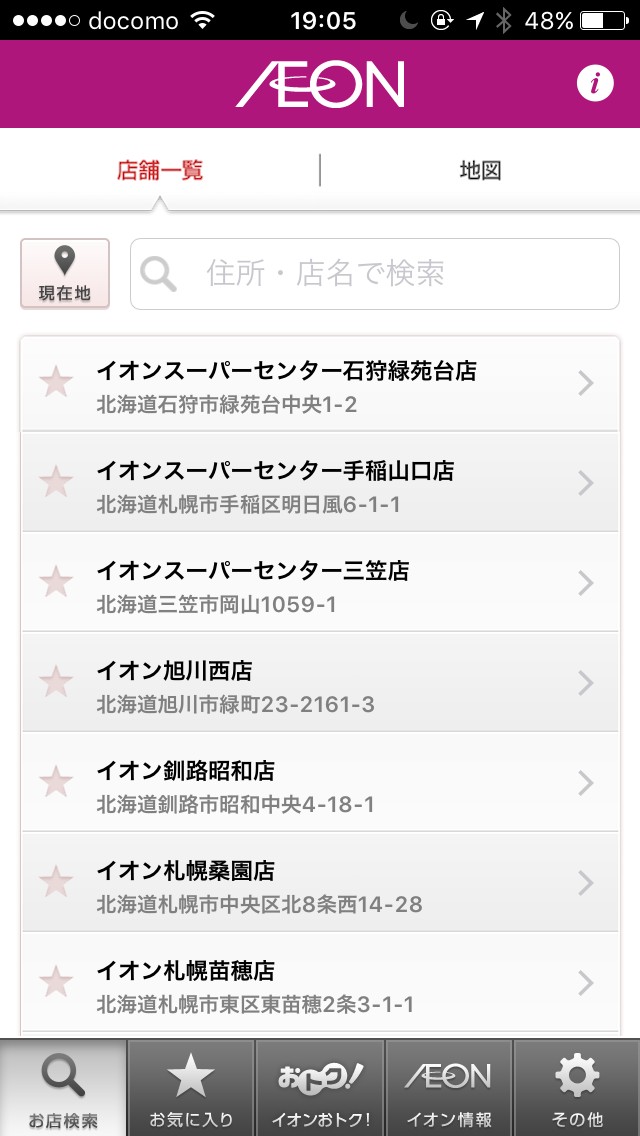This screenshot has width=640, height=1136.
Task: Switch to the 地図 tab
Action: (480, 170)
